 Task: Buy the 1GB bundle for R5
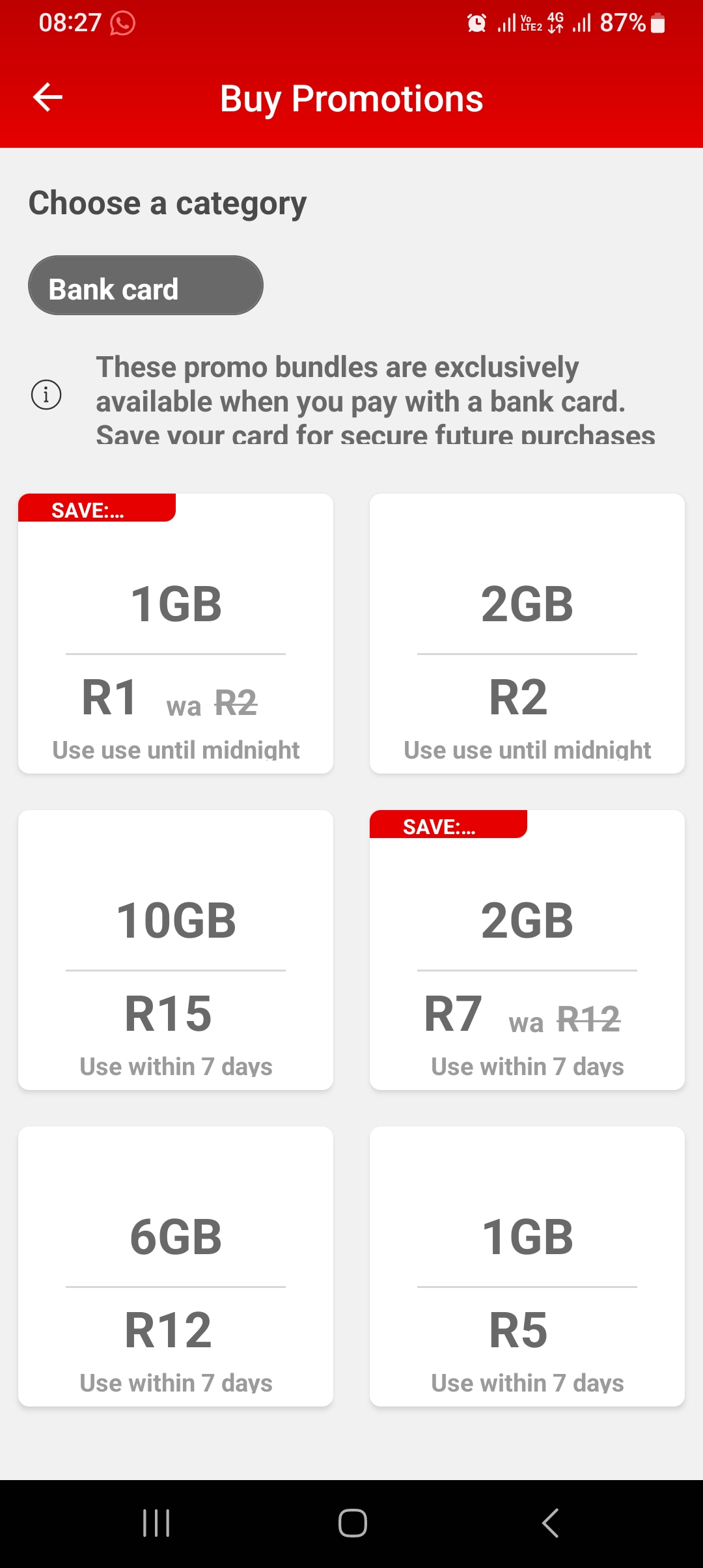point(527,1267)
